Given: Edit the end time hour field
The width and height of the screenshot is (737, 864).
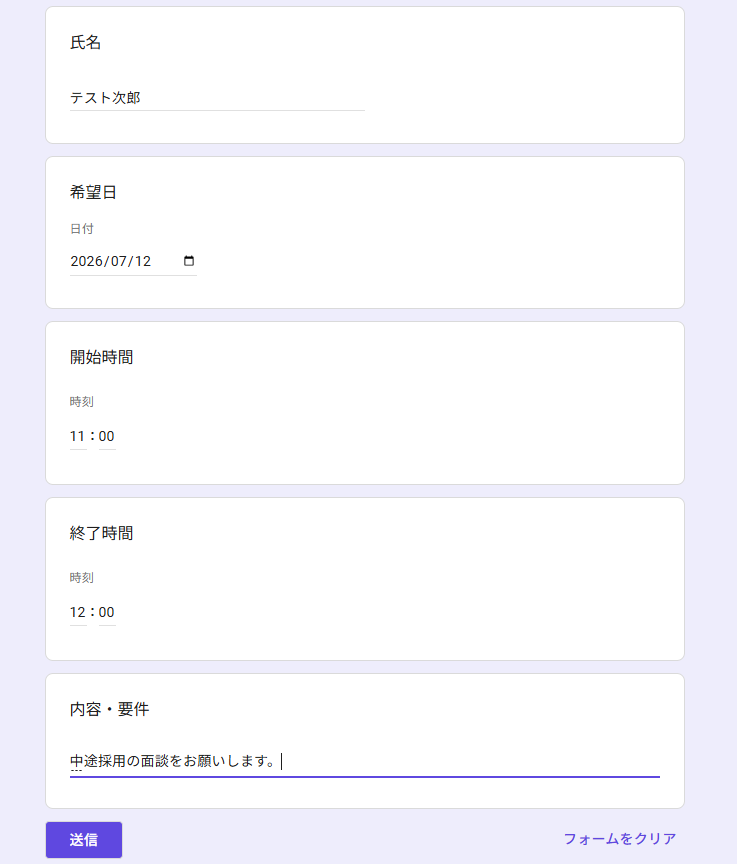Looking at the screenshot, I should coord(78,612).
